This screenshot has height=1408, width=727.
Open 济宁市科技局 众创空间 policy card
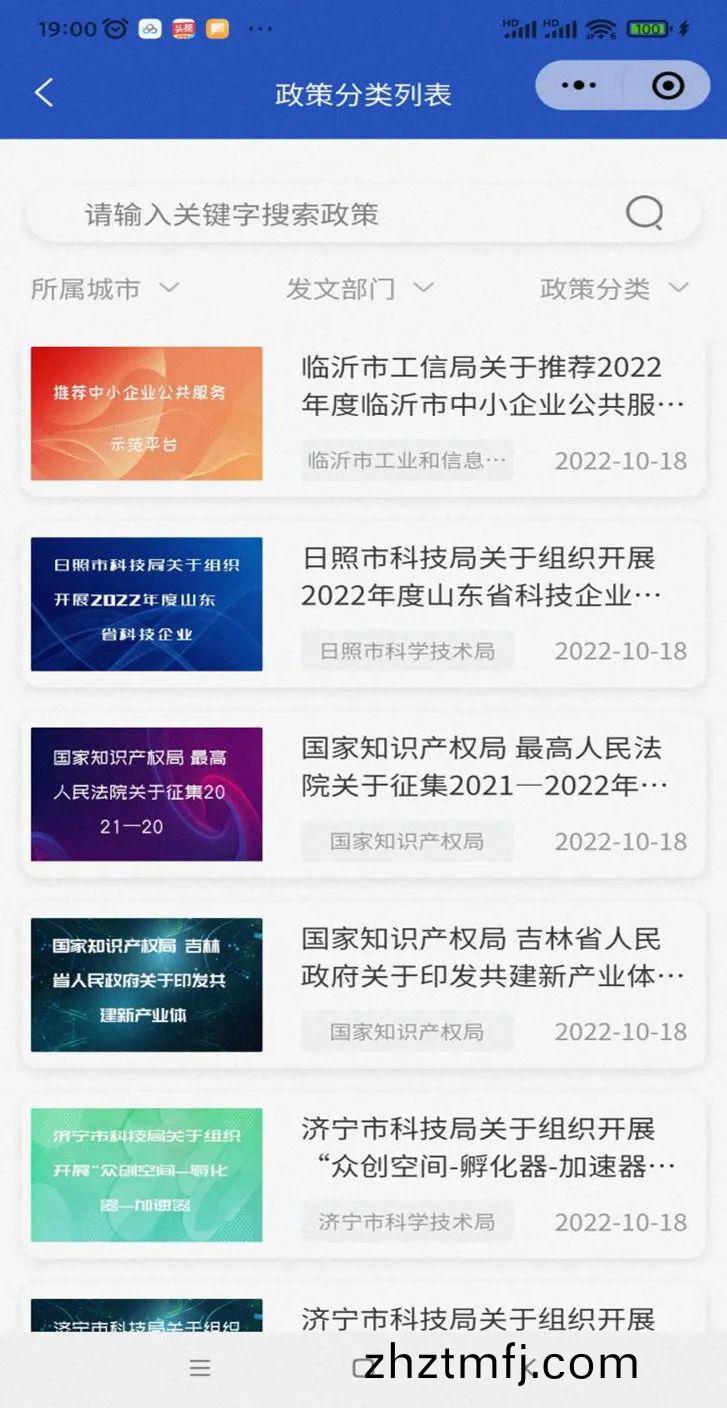click(x=363, y=1175)
